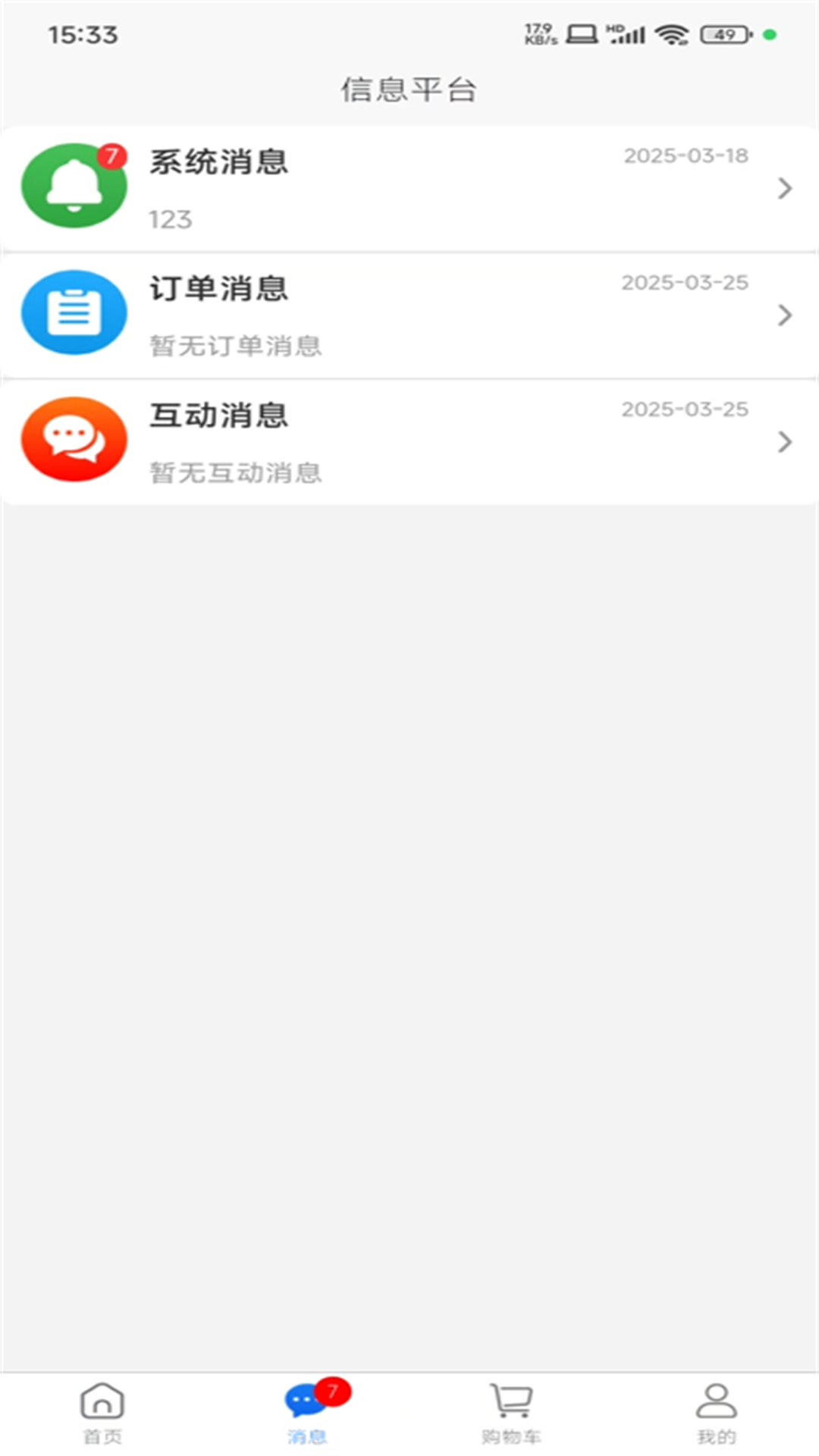Screen dimensions: 819x1456
Task: Expand the 系统消息 chevron arrow
Action: click(784, 189)
